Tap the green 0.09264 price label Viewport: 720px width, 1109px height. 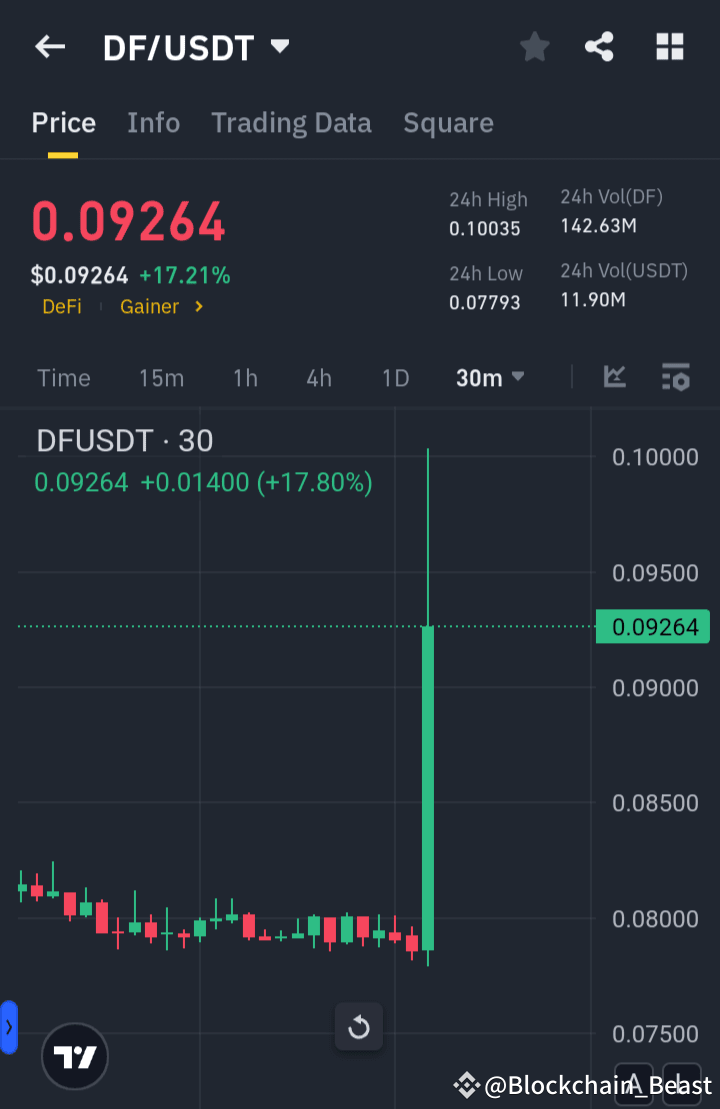coord(652,626)
